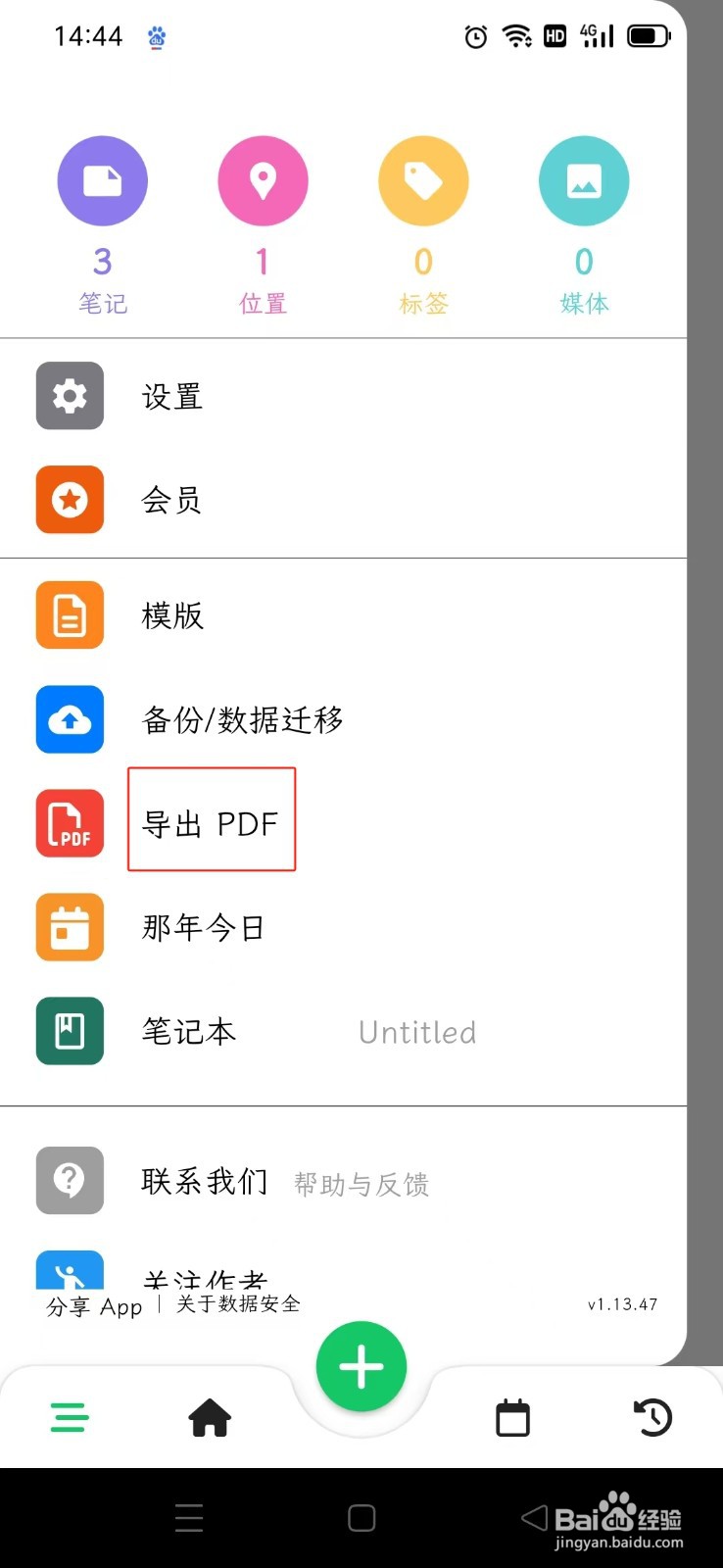This screenshot has width=723, height=1568.
Task: Open the 那年今日 calendar icon
Action: [x=69, y=927]
